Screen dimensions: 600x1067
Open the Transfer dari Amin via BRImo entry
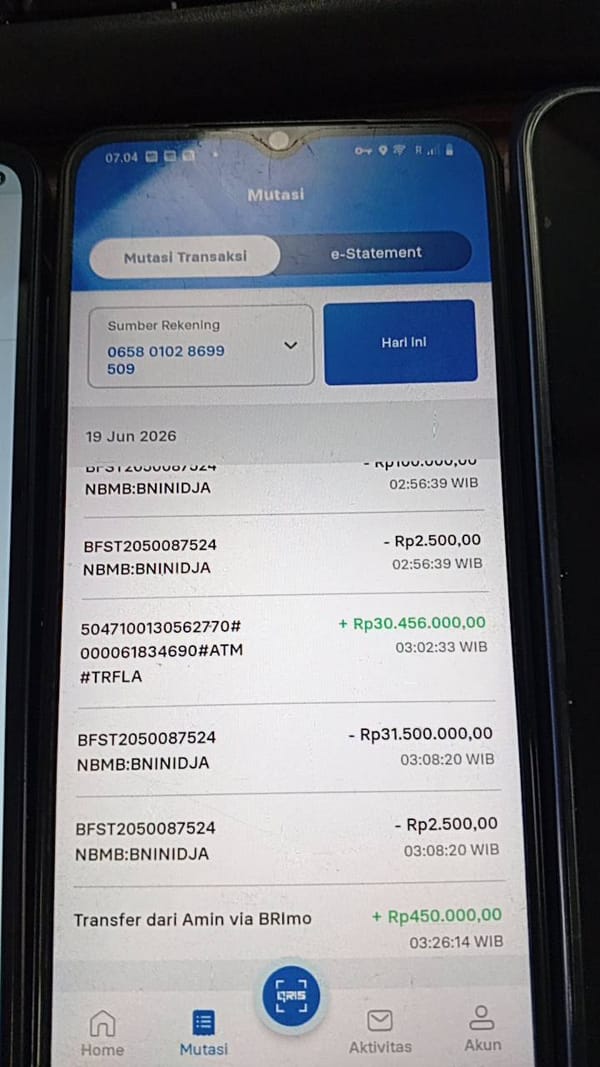pyautogui.click(x=288, y=929)
